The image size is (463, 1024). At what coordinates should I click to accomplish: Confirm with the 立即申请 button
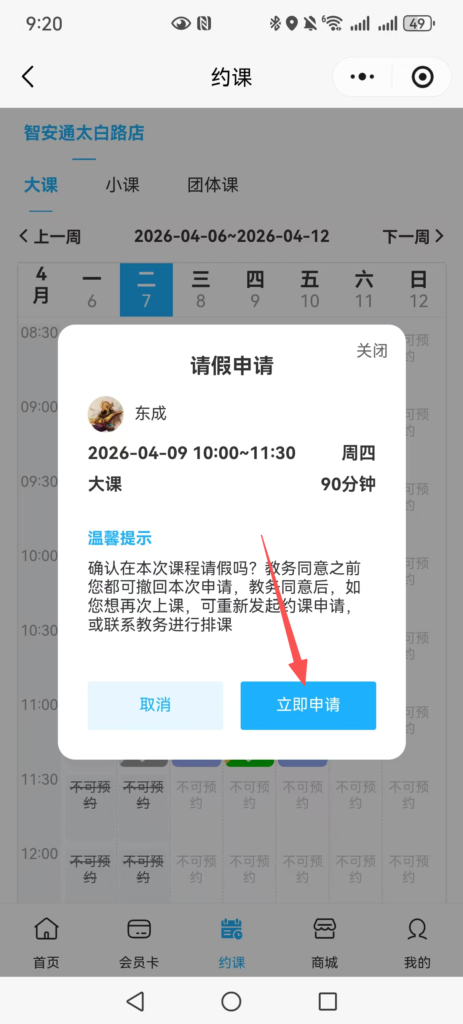(x=308, y=705)
